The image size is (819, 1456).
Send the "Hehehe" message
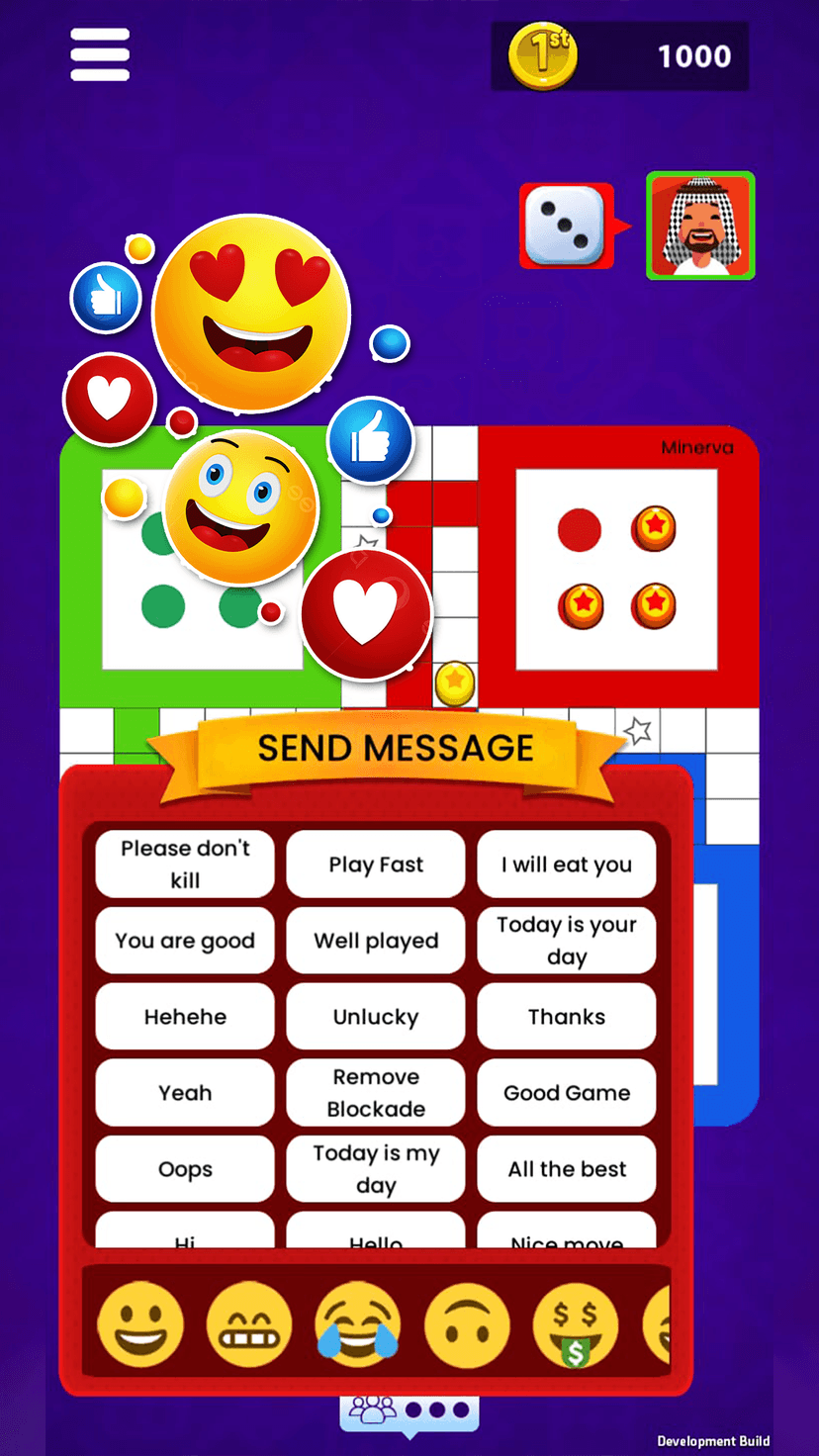[185, 1016]
